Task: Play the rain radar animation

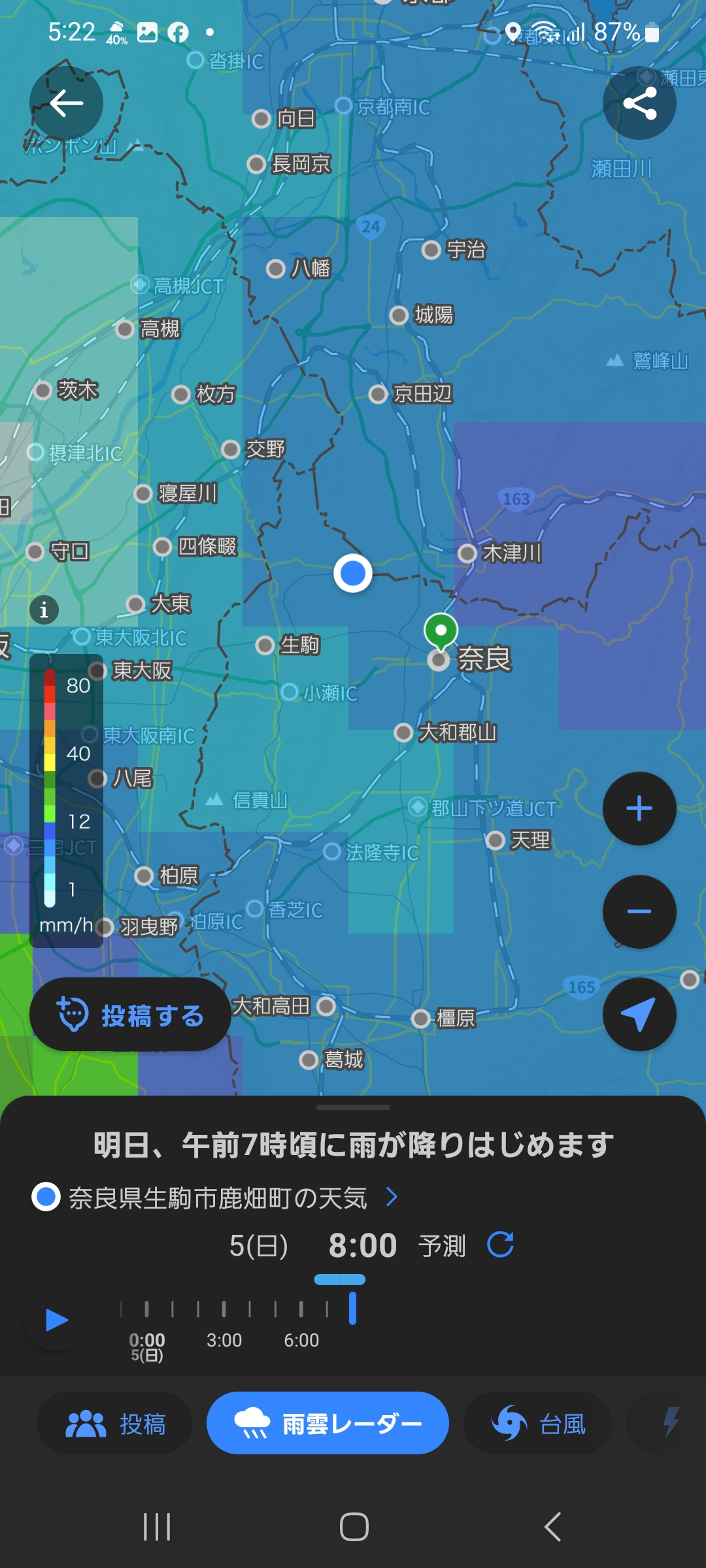Action: tap(56, 1320)
